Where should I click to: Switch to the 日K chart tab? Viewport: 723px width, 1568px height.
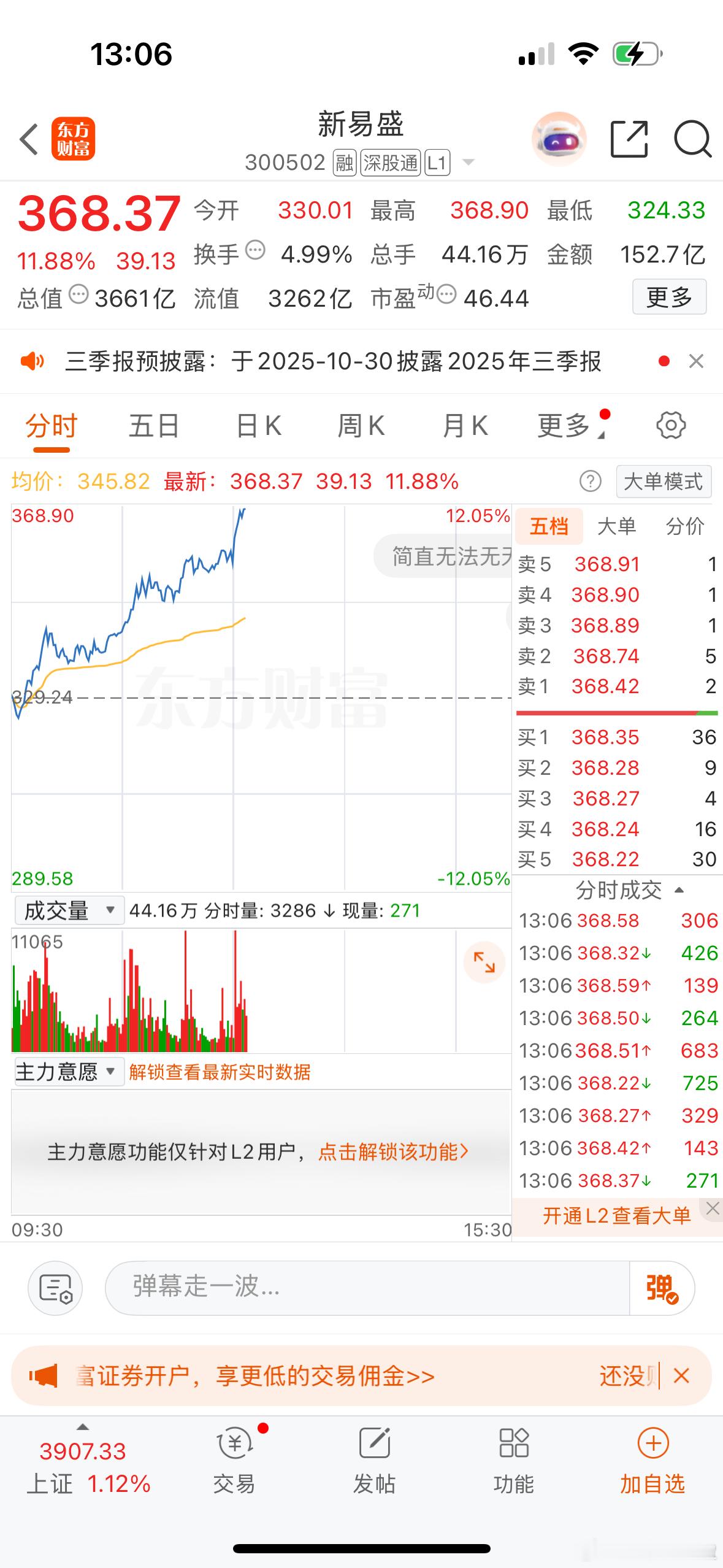click(258, 426)
